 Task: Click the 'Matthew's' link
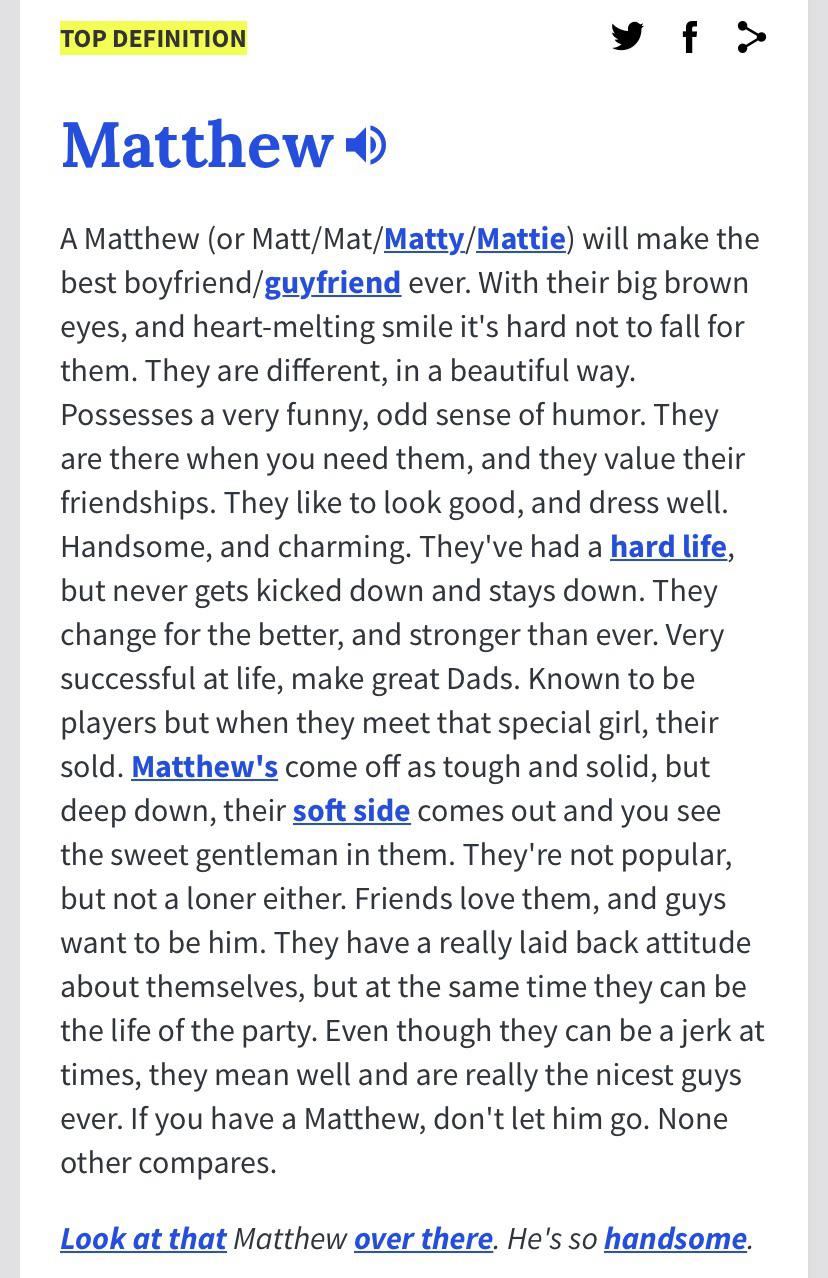coord(204,766)
